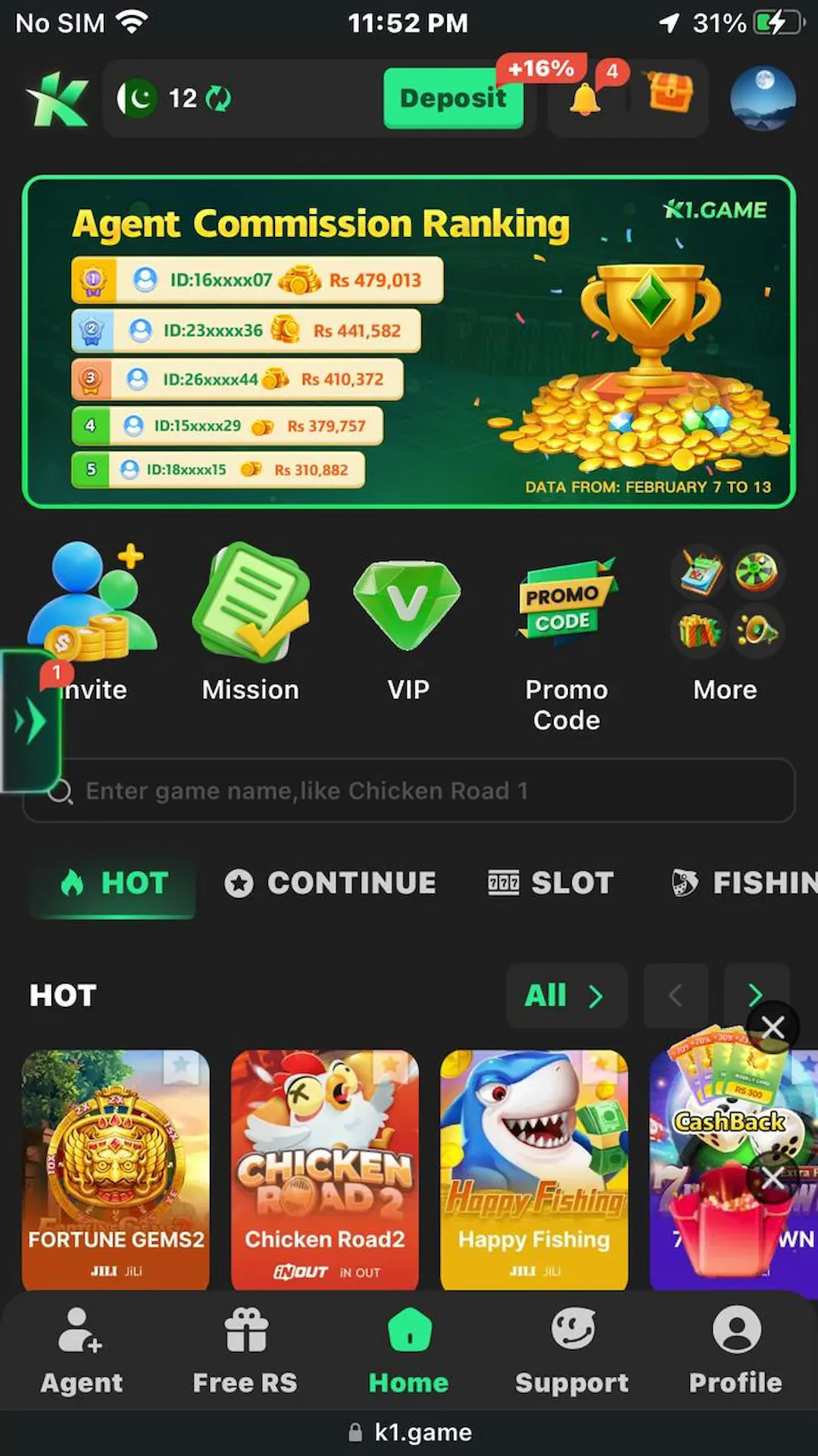Open the Agent Commission Ranking banner
The width and height of the screenshot is (818, 1456).
[409, 342]
